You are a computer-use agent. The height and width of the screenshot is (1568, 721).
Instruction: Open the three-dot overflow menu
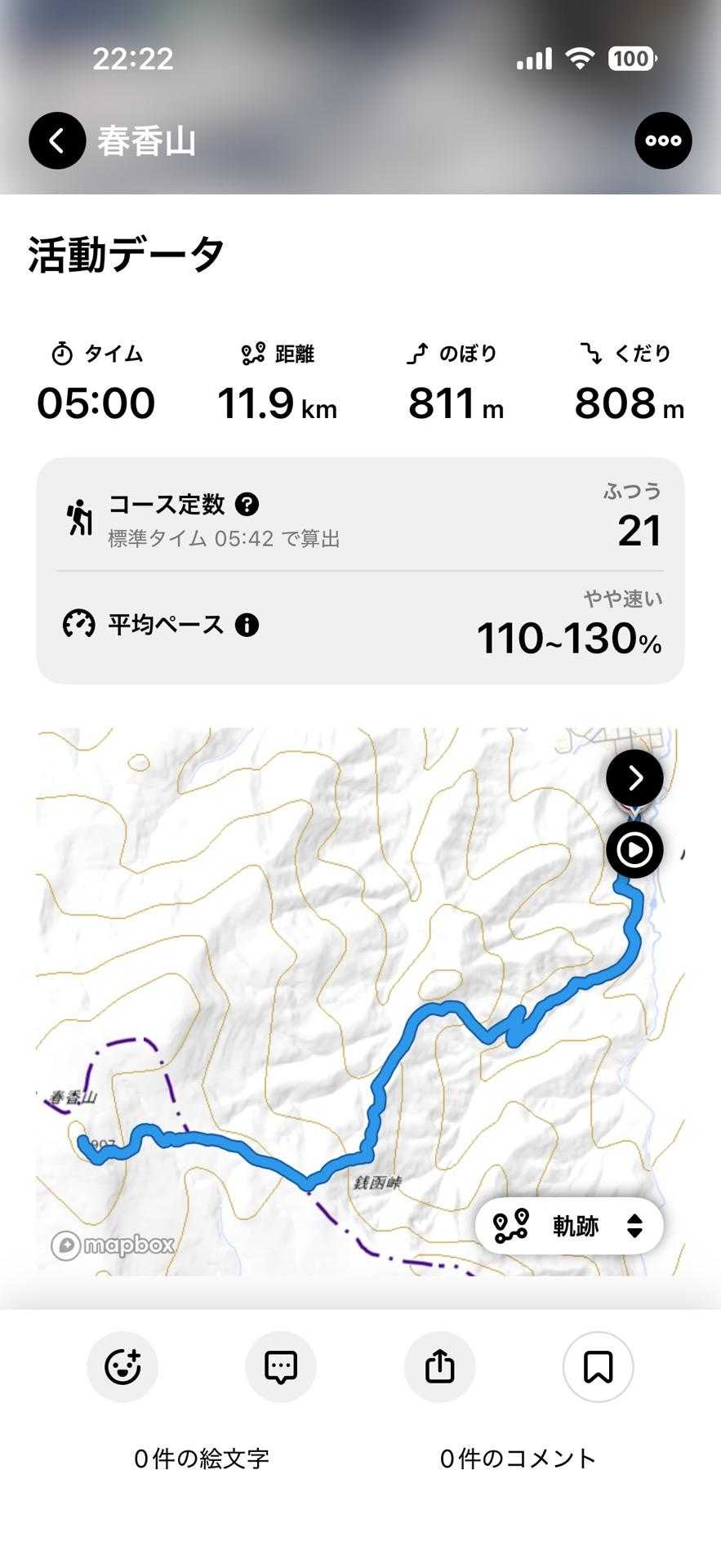pyautogui.click(x=663, y=140)
